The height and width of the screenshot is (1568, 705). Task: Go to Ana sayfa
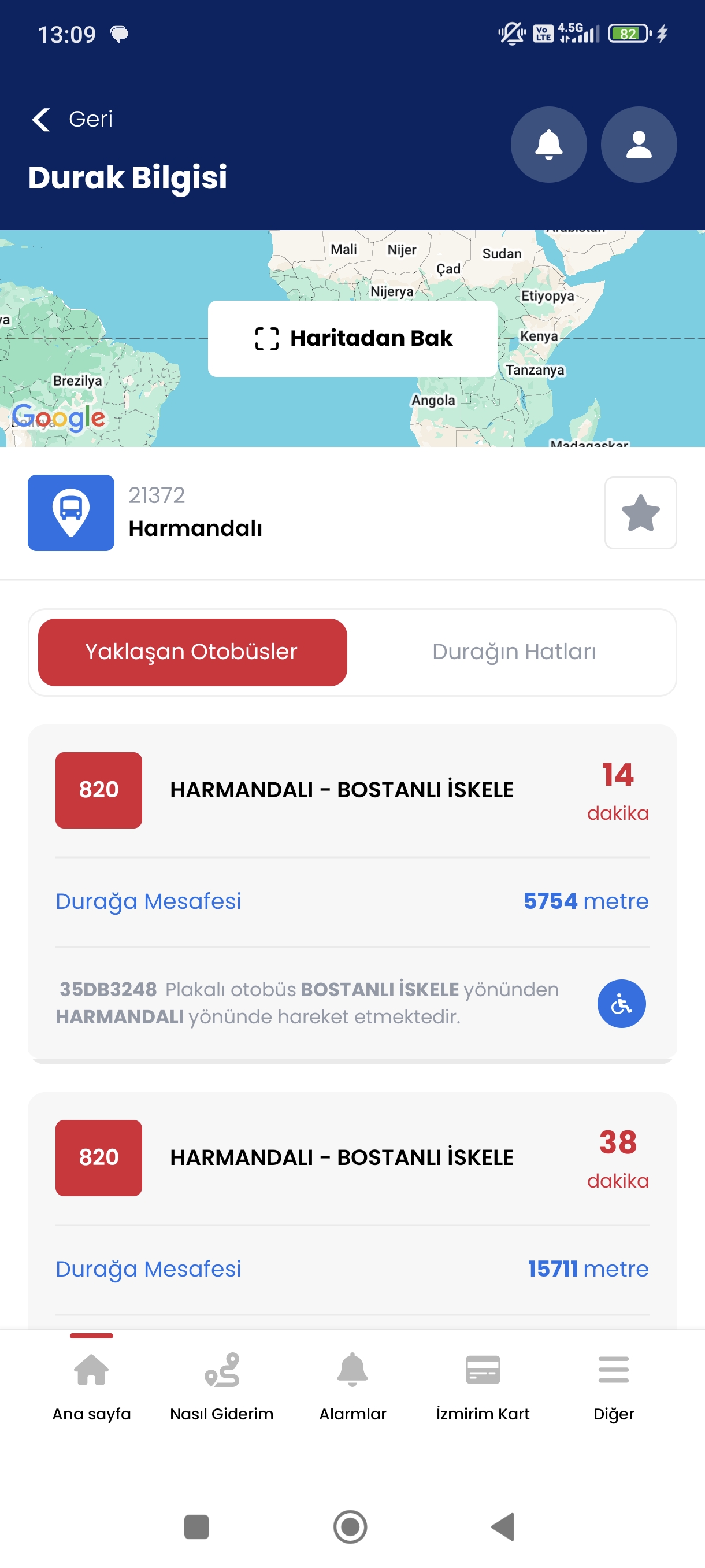point(91,1385)
